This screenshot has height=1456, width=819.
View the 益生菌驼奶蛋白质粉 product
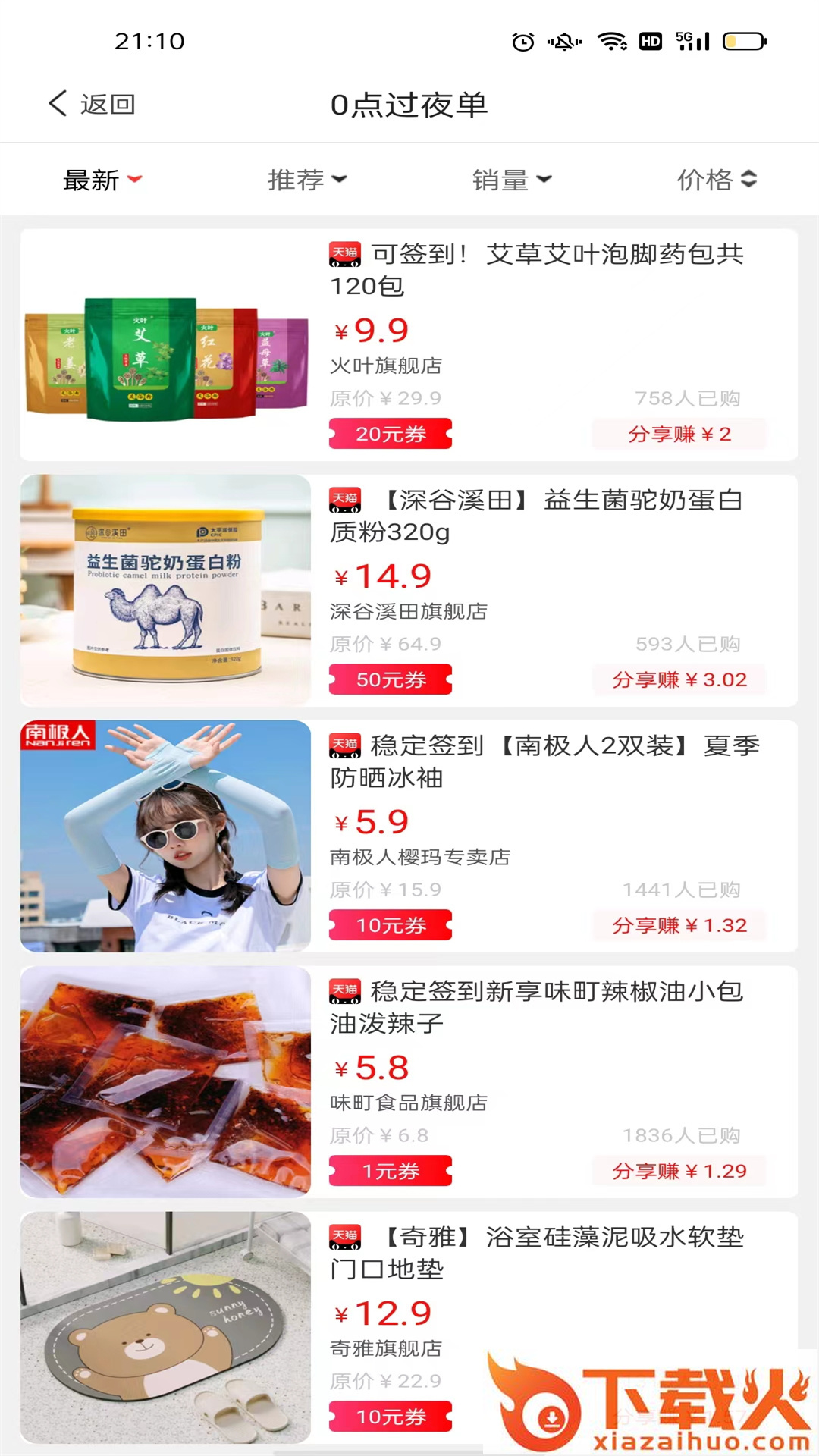tap(537, 516)
